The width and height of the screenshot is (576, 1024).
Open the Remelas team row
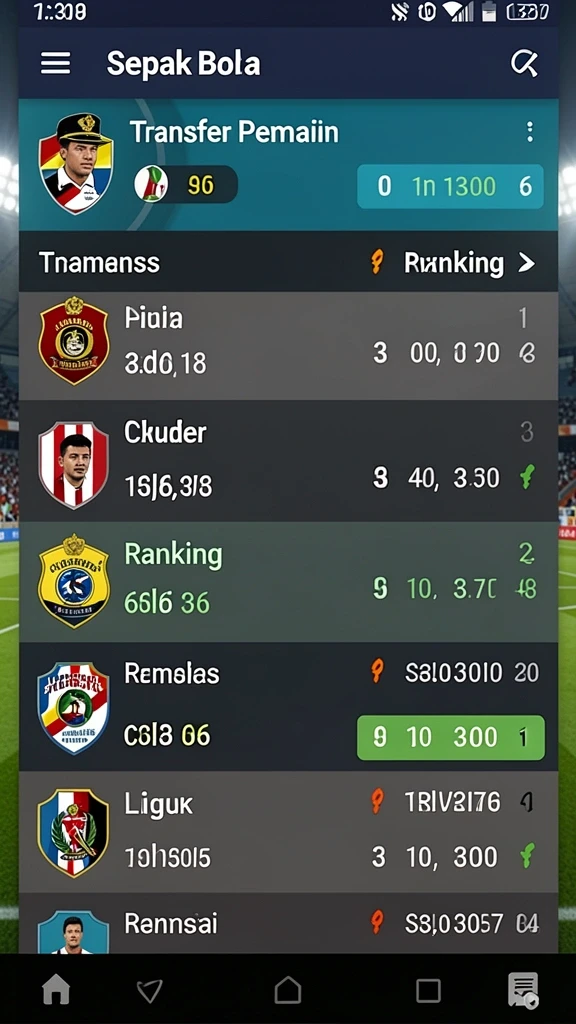288,707
